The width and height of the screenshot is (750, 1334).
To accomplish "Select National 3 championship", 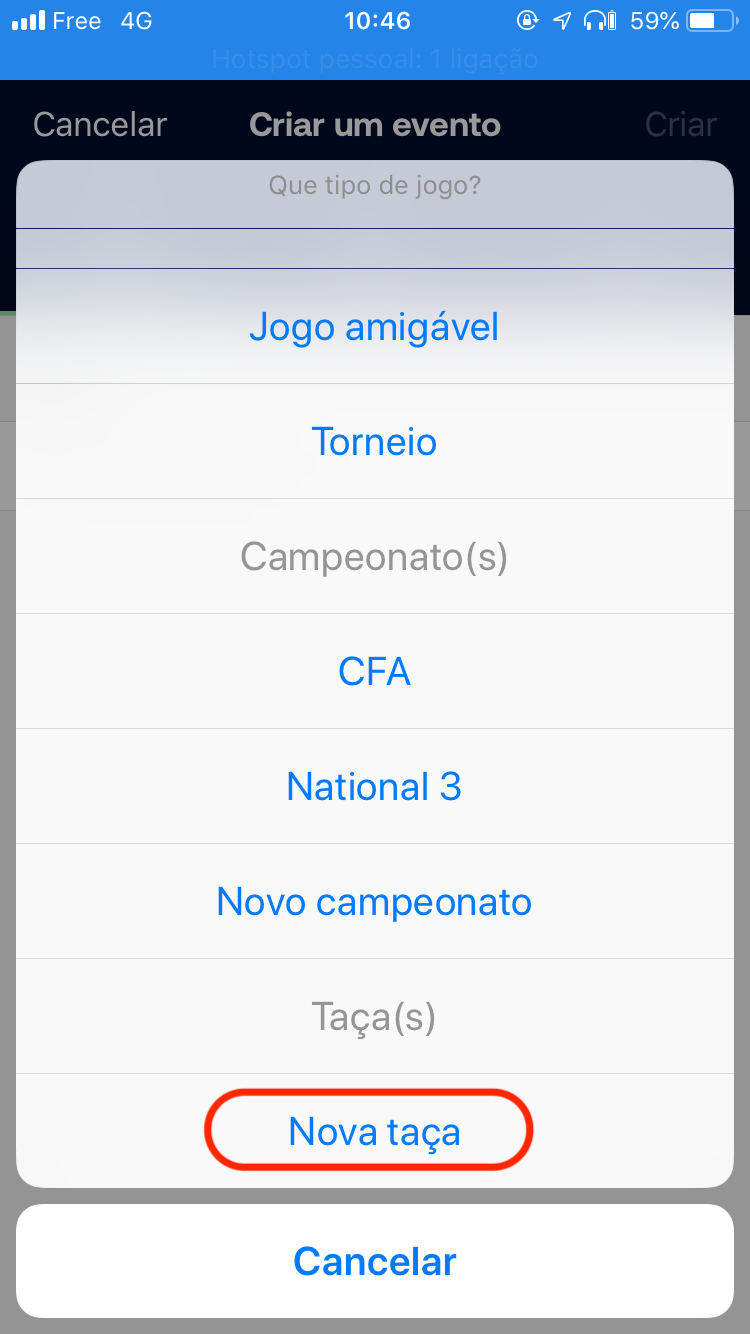I will (x=374, y=786).
